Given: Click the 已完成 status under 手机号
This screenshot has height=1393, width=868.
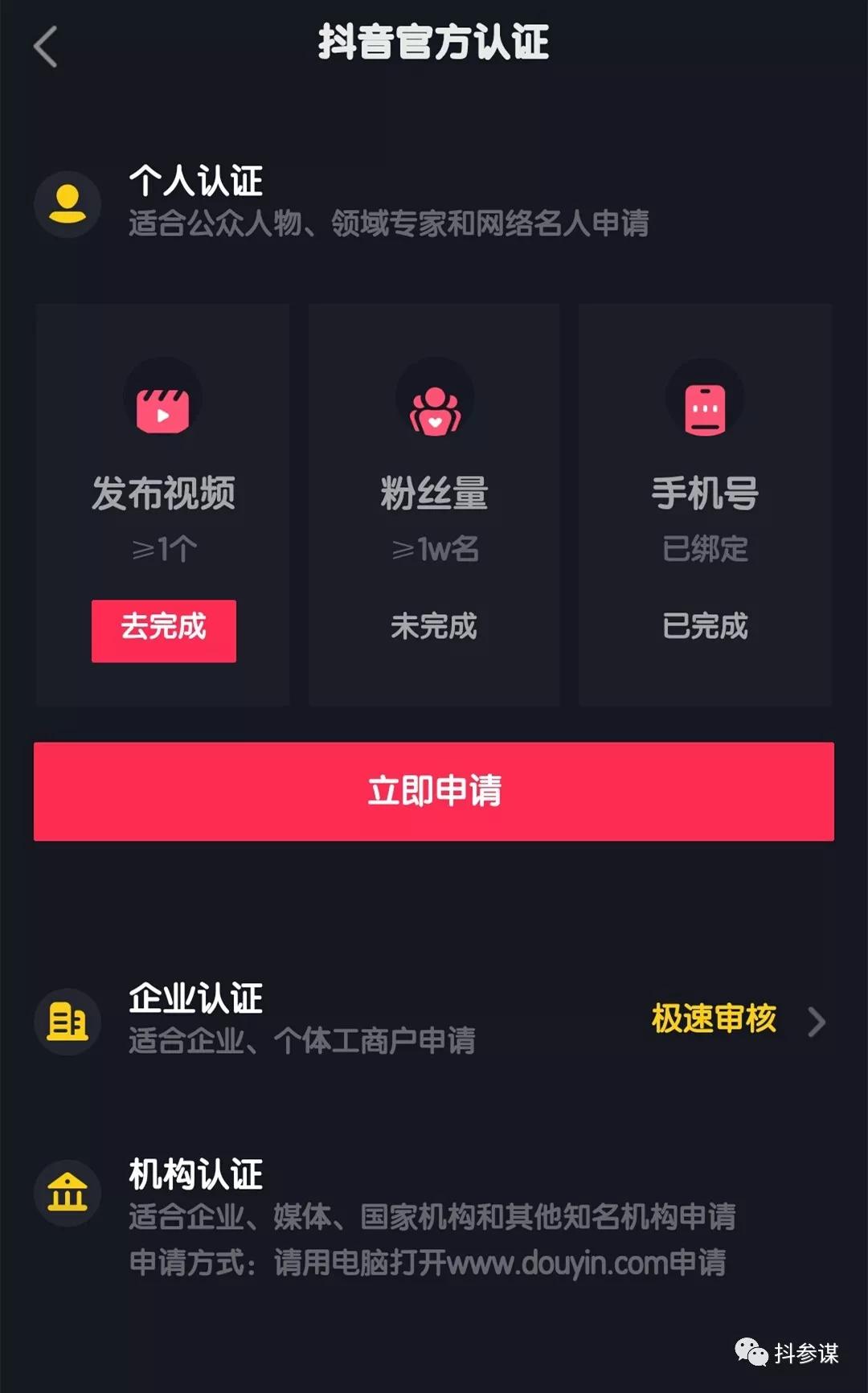Looking at the screenshot, I should point(704,629).
